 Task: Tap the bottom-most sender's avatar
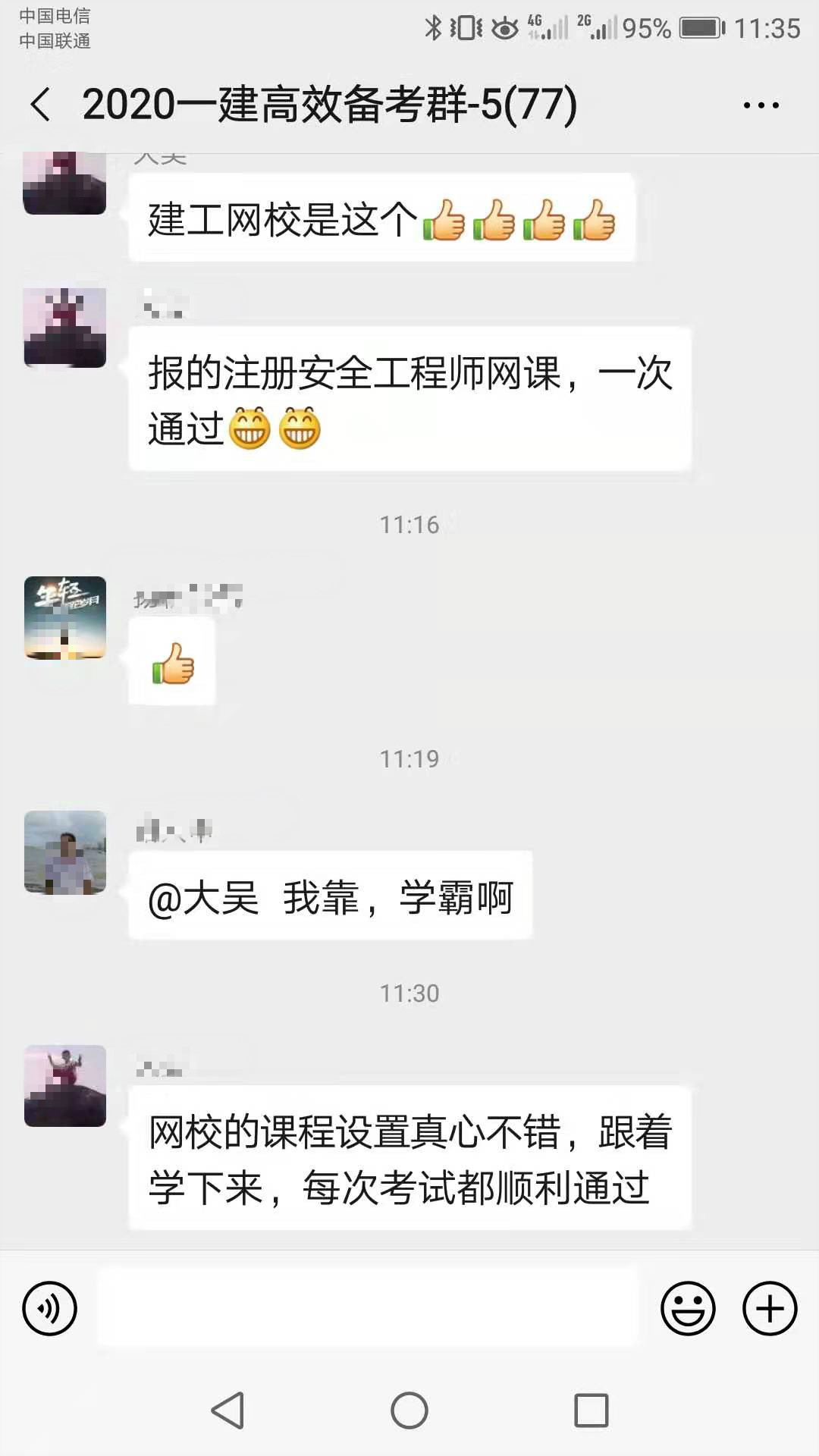click(64, 1086)
